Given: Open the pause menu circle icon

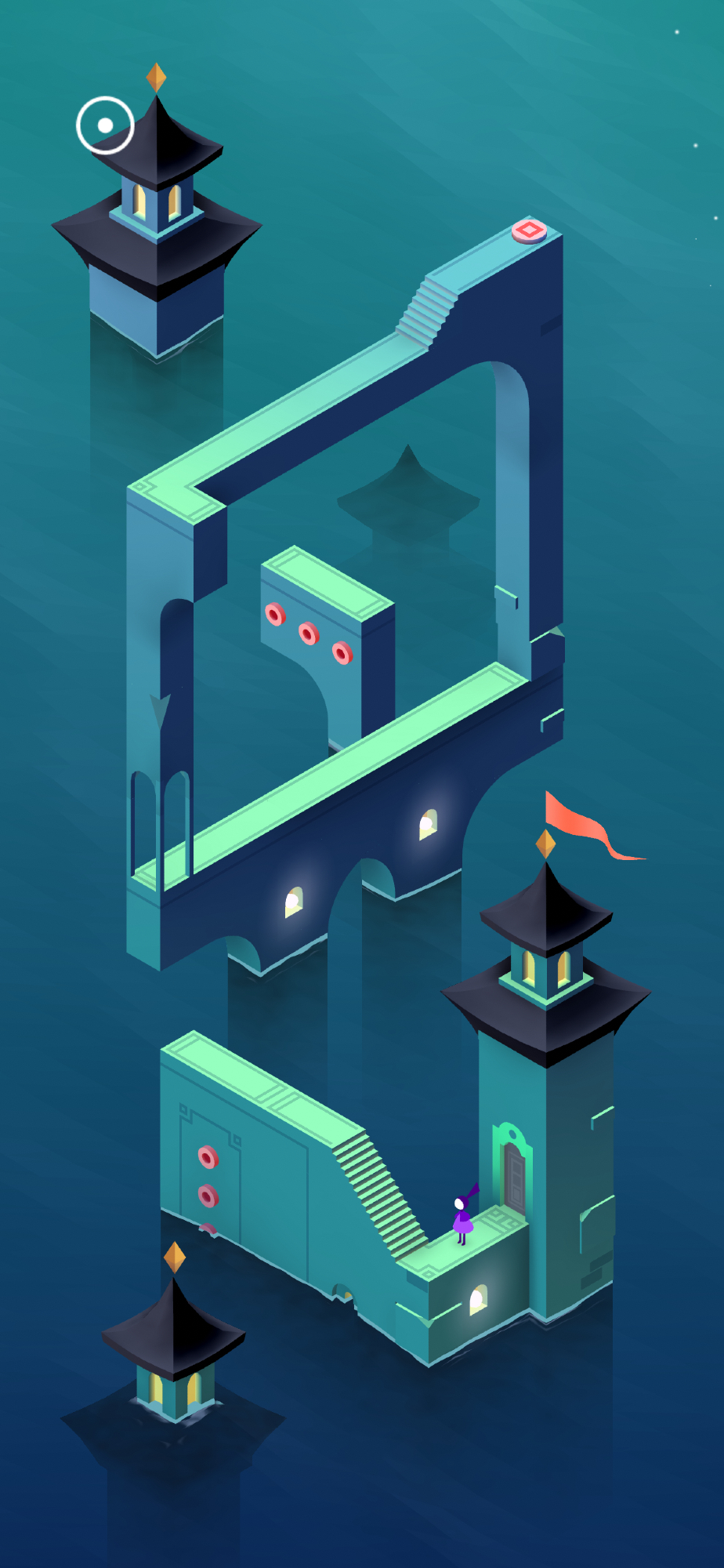Looking at the screenshot, I should pyautogui.click(x=105, y=125).
